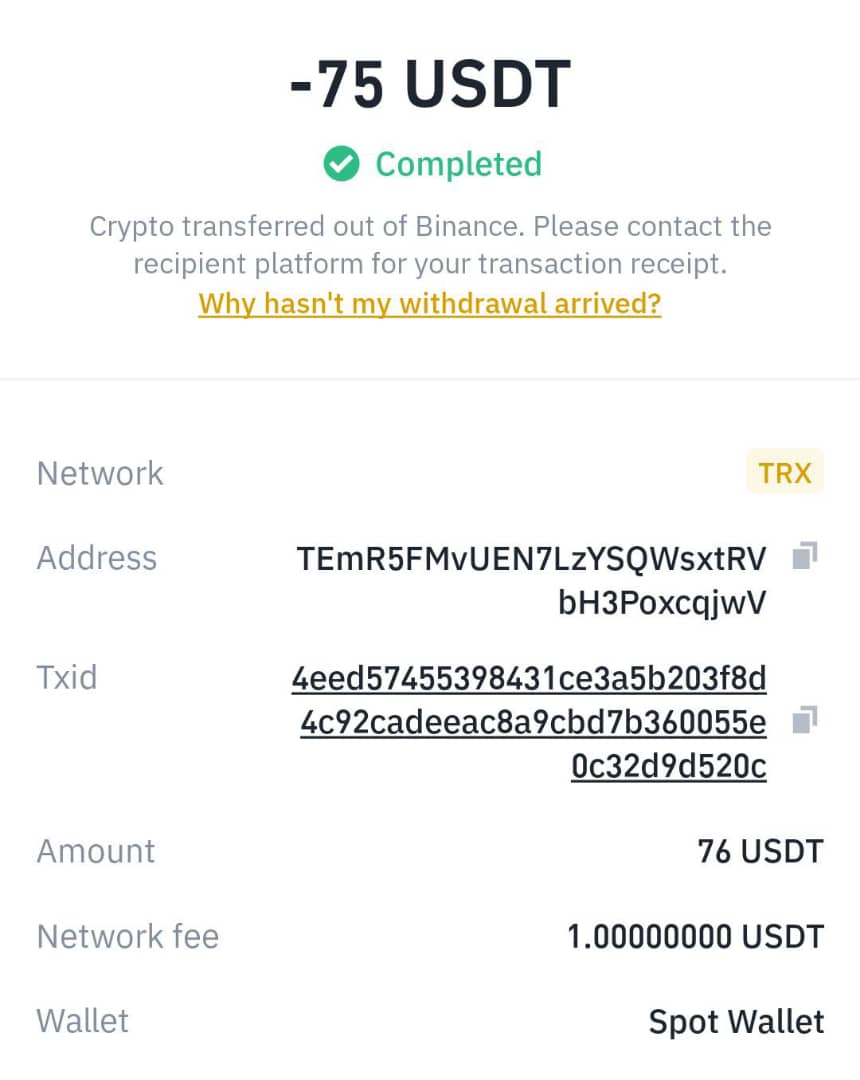
Task: Select the -75 USDT amount heading
Action: pos(430,85)
